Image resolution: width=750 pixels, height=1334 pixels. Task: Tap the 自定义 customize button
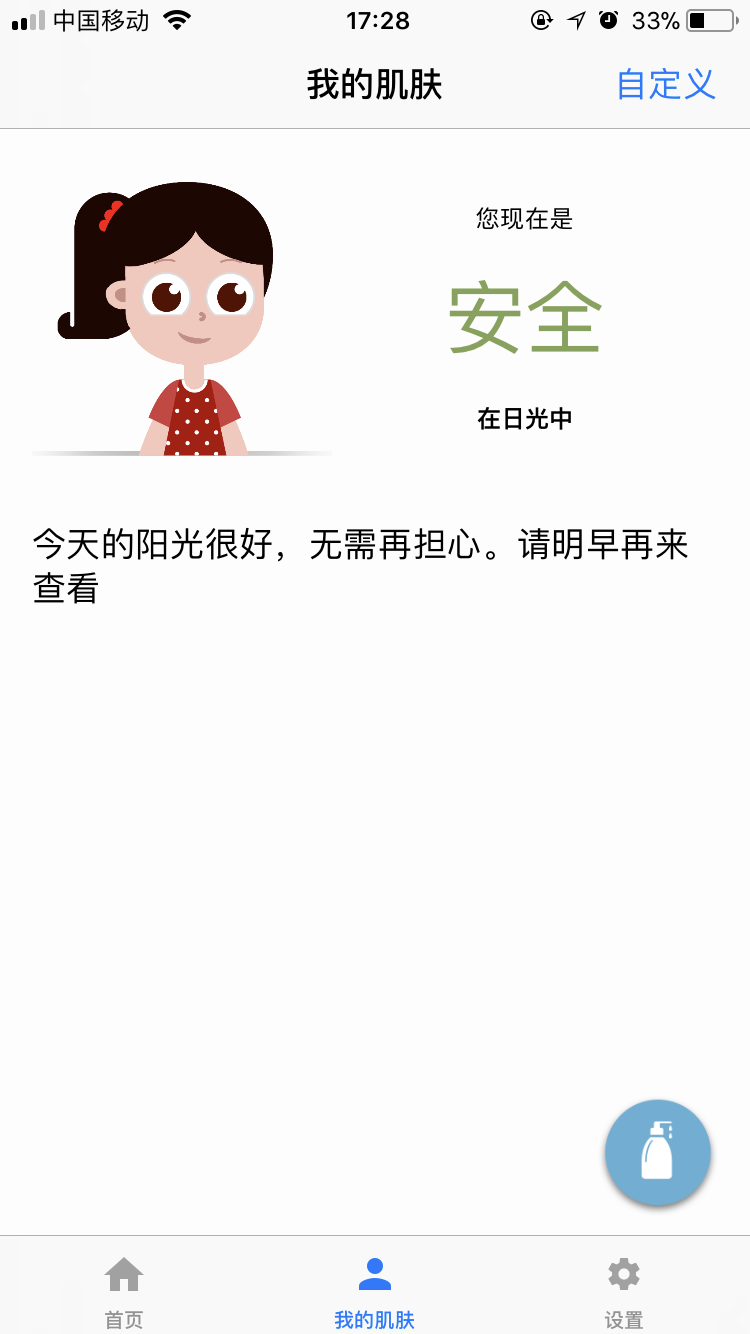click(665, 84)
